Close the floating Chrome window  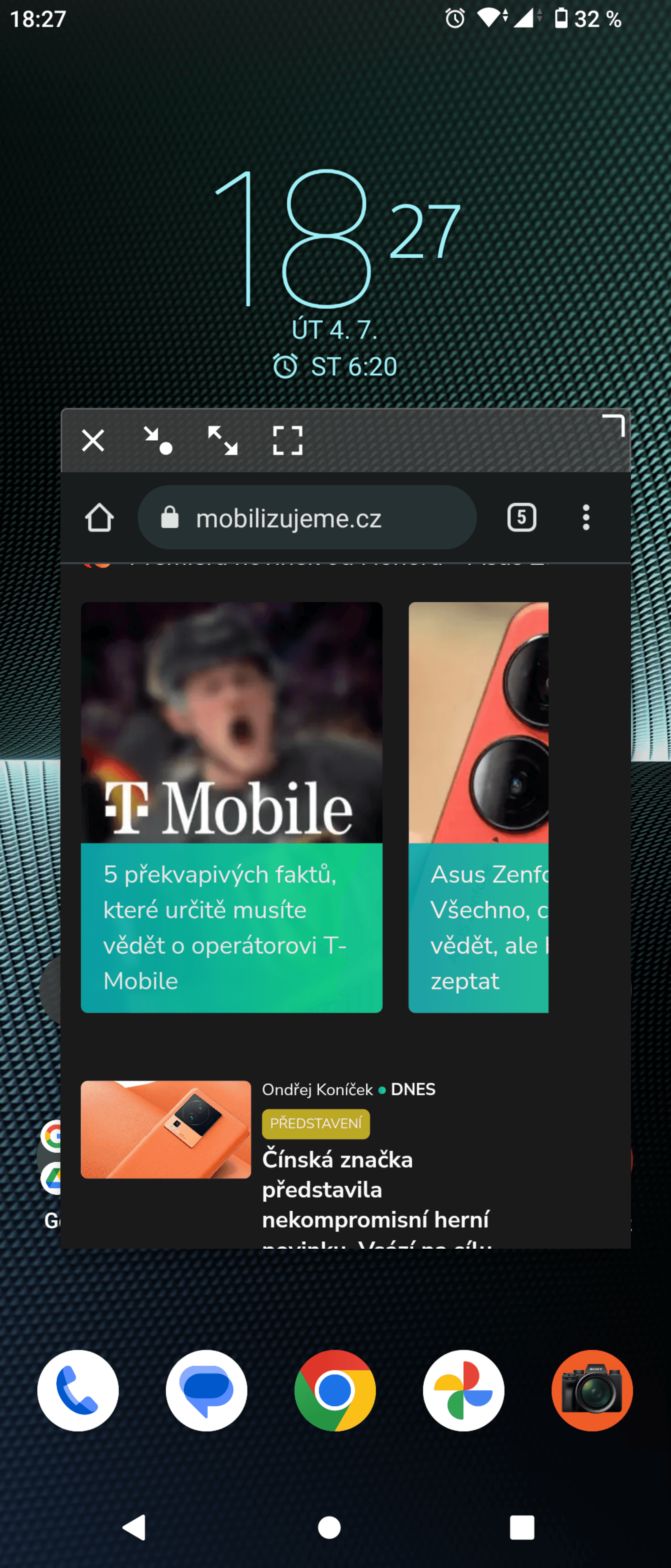click(x=93, y=440)
